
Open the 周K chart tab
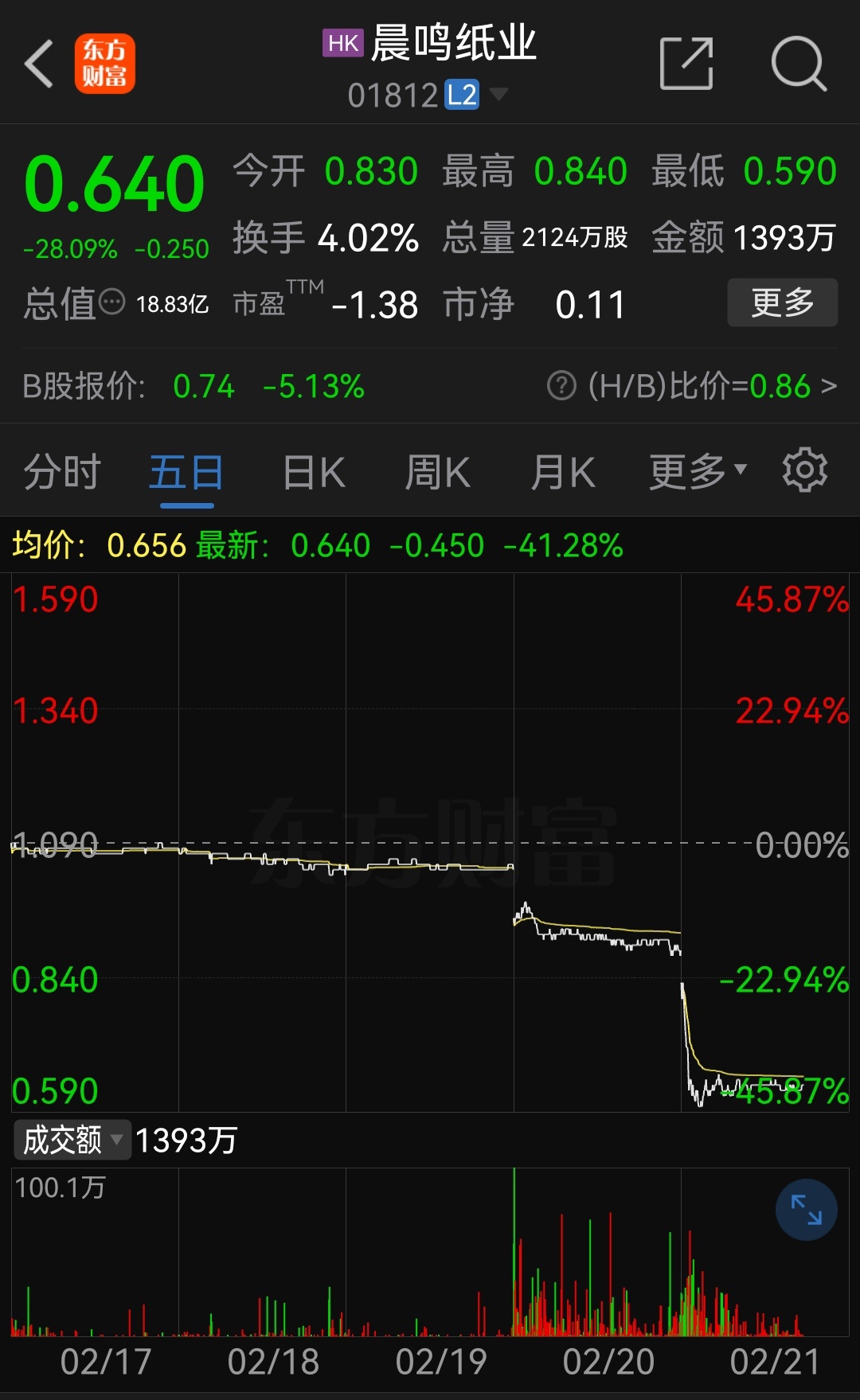pos(437,472)
